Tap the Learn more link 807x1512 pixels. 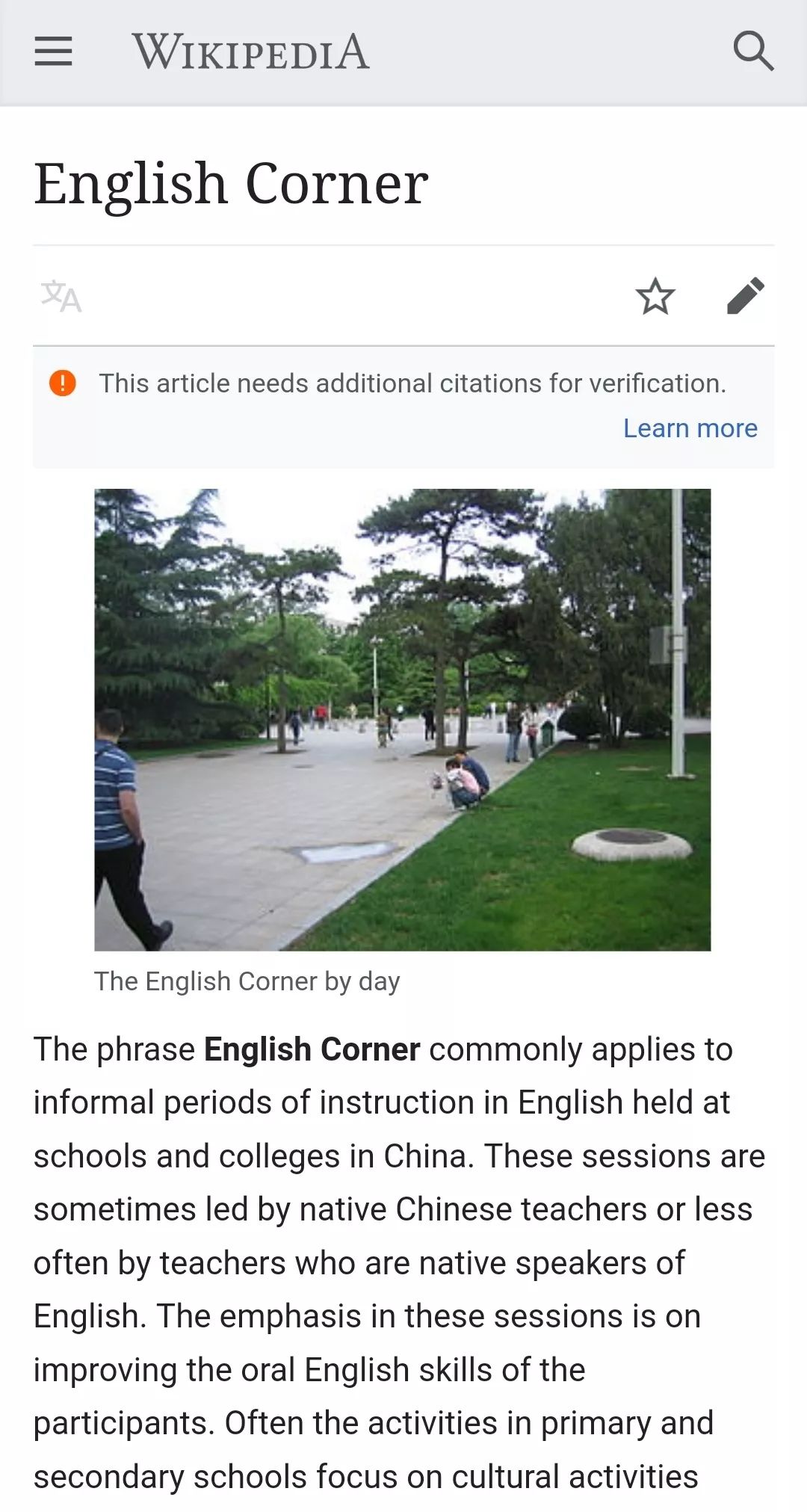690,428
